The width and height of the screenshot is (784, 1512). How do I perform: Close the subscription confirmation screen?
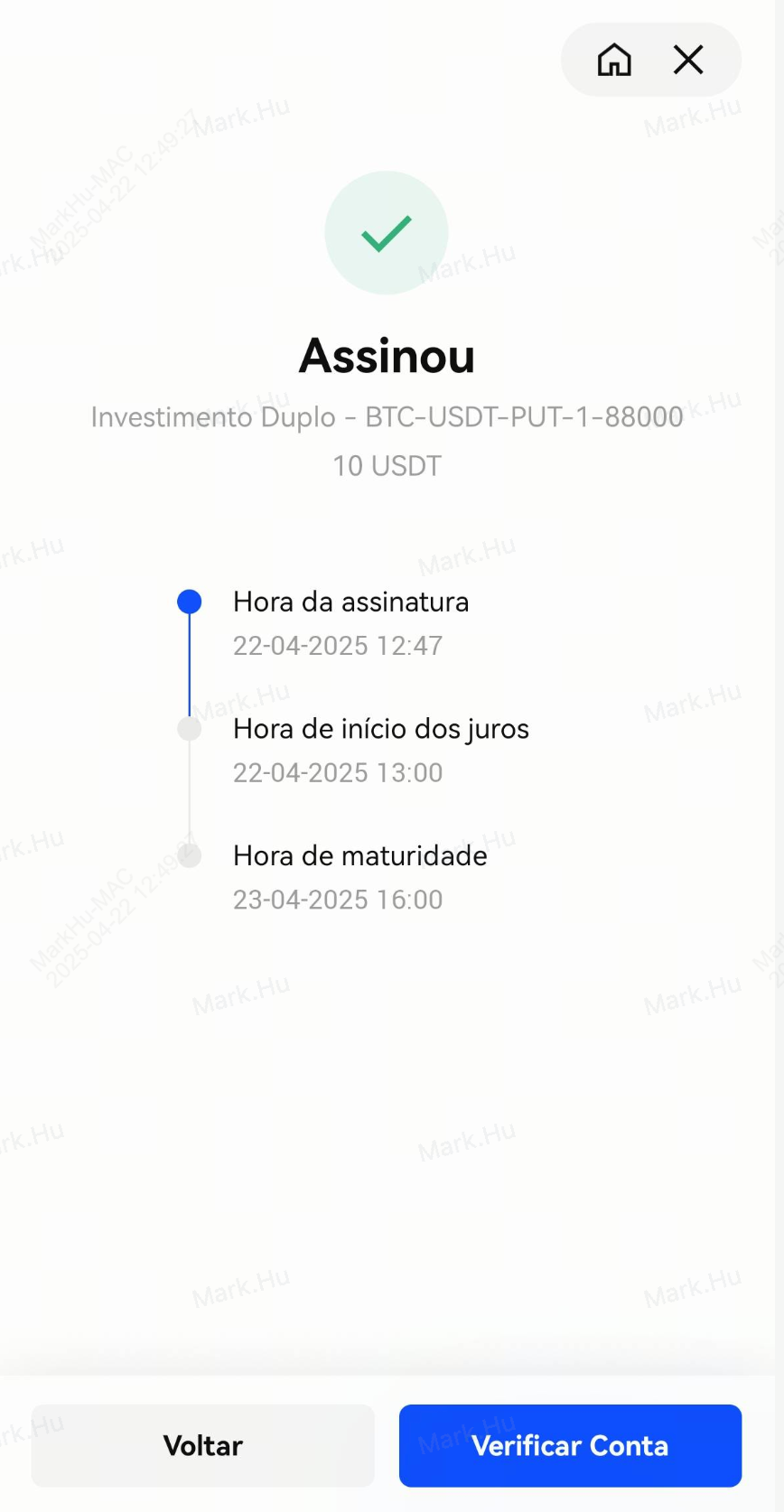(688, 61)
